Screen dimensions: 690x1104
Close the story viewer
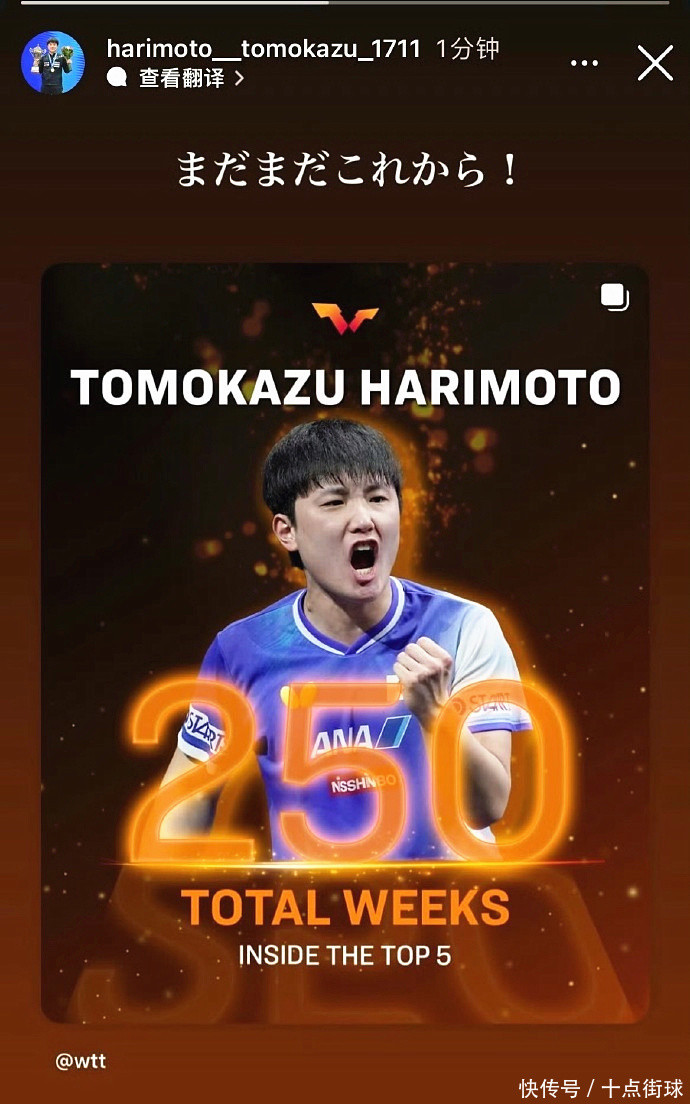[655, 63]
